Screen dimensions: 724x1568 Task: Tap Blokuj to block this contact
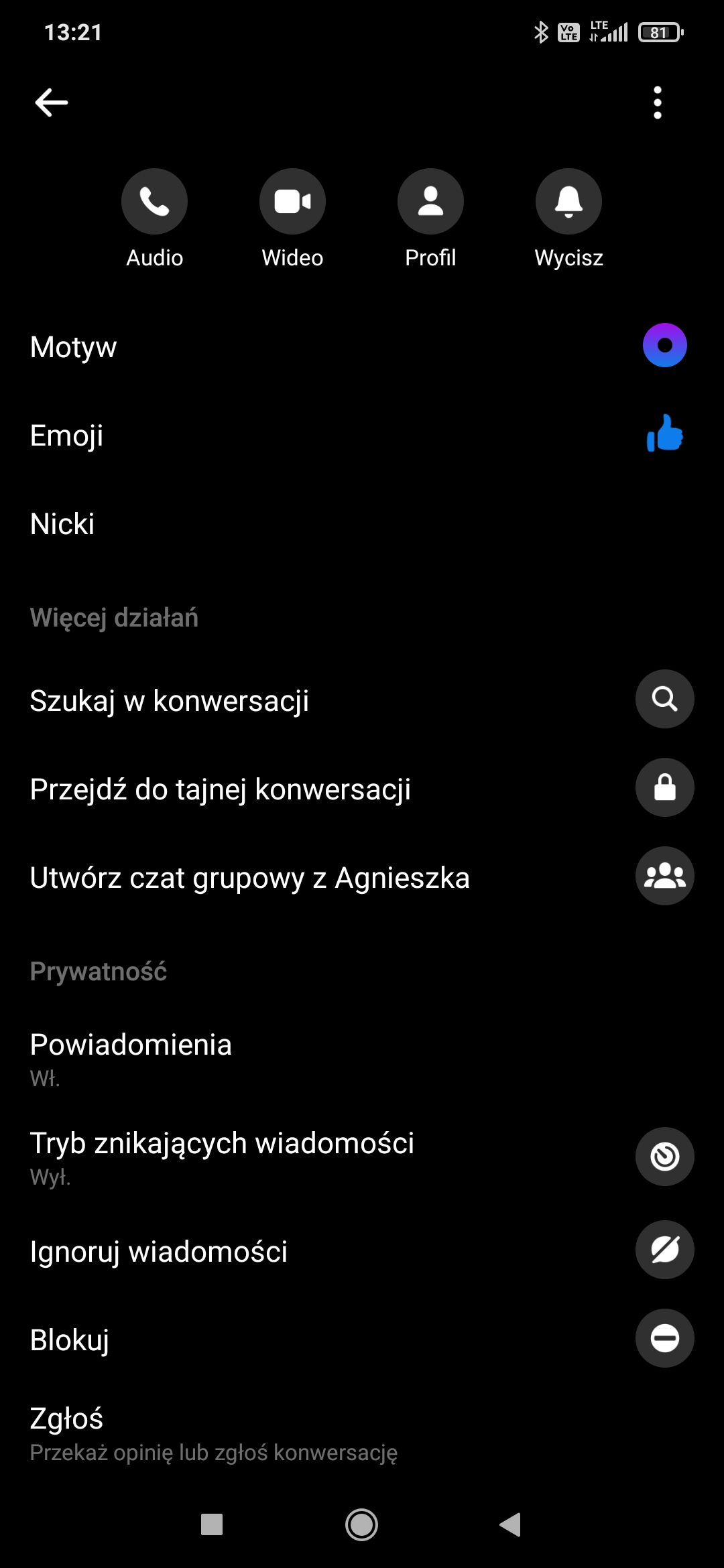tap(362, 1340)
